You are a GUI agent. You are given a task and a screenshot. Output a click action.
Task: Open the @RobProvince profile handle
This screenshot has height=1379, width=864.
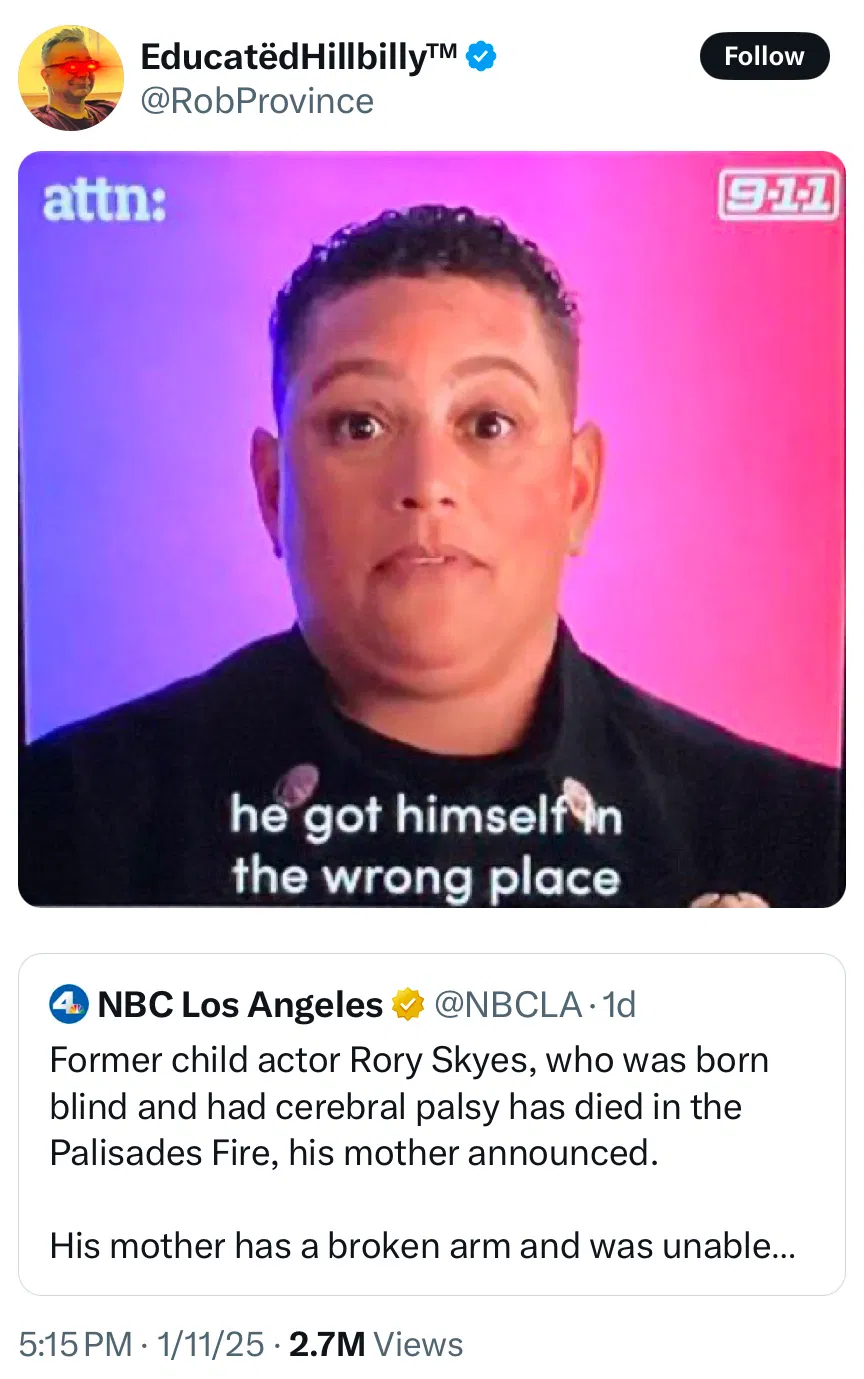click(x=257, y=101)
